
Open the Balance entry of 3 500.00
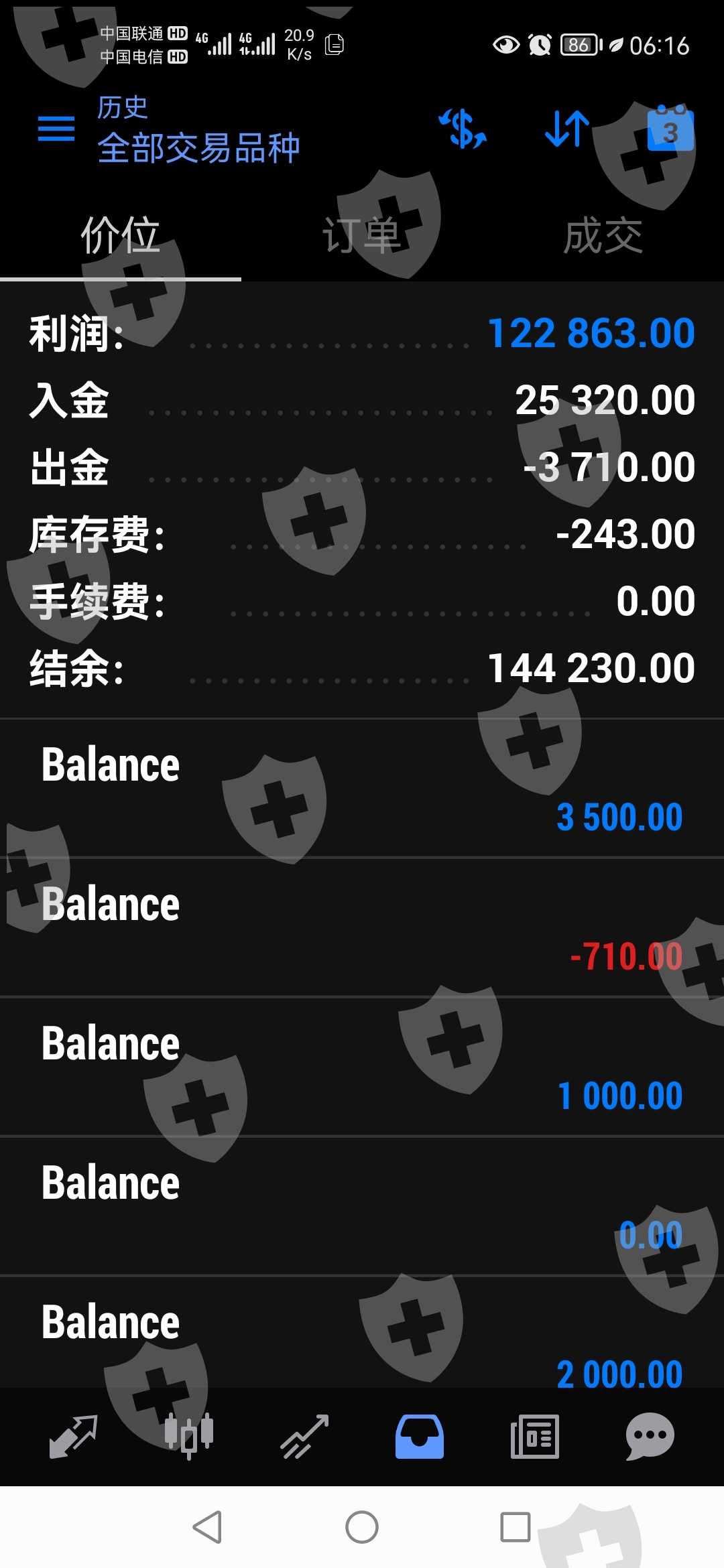362,789
